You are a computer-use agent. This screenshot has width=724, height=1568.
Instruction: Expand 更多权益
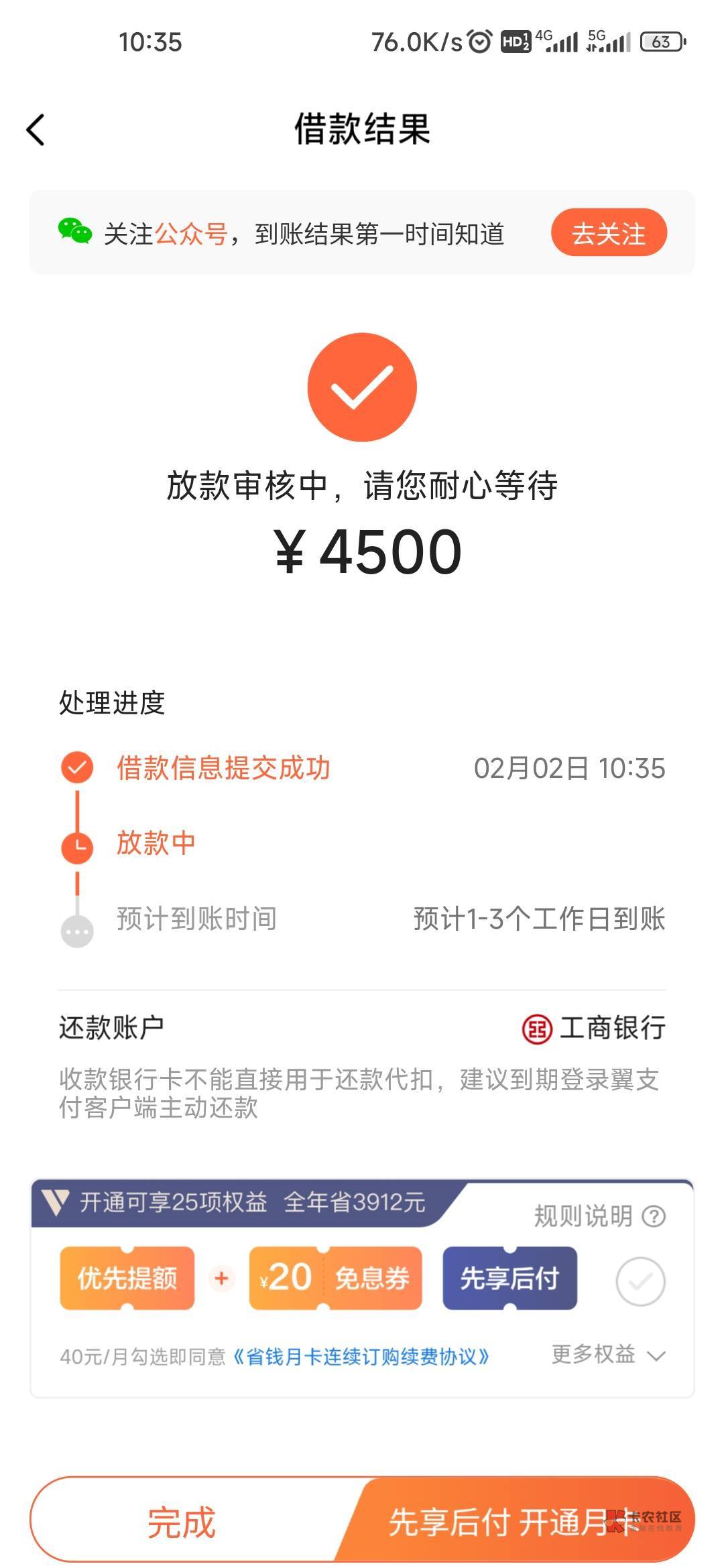pos(608,1355)
